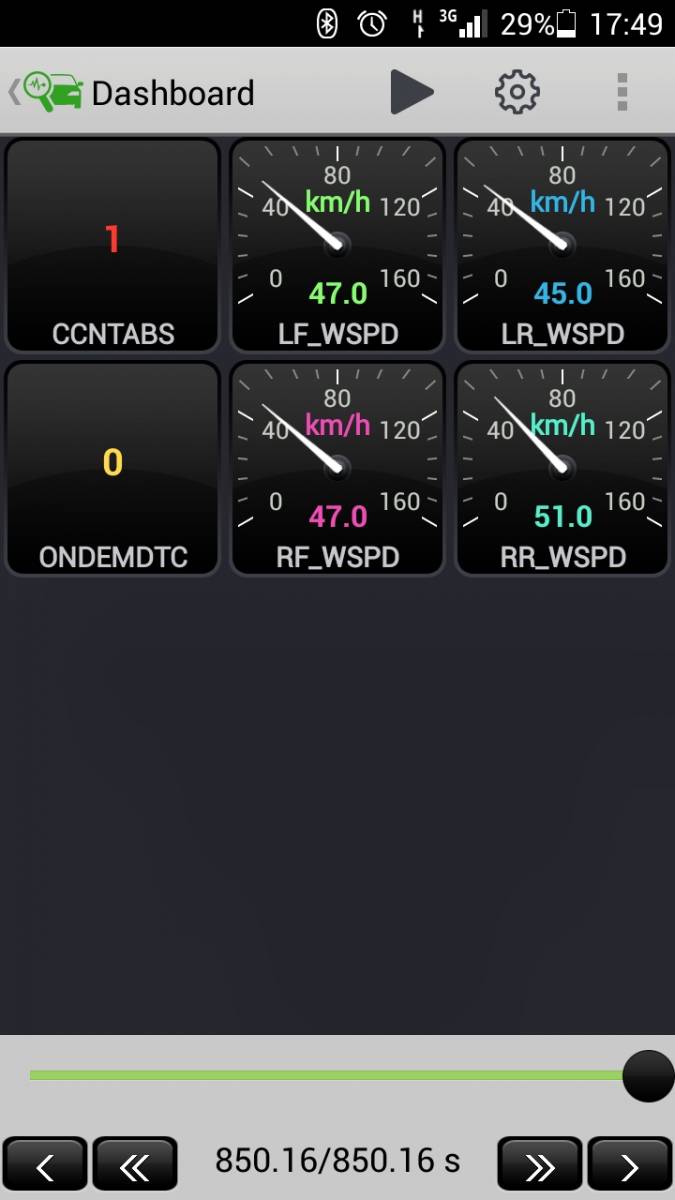
Task: Select the ONDEMDTC tile
Action: (113, 469)
